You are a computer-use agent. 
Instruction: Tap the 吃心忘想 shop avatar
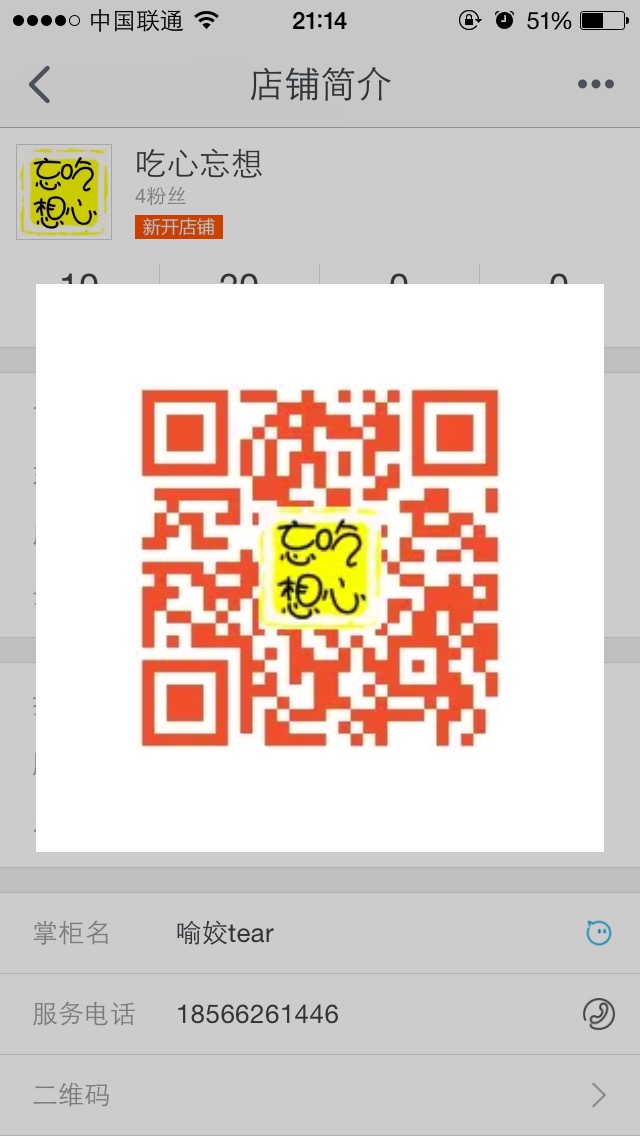64,192
